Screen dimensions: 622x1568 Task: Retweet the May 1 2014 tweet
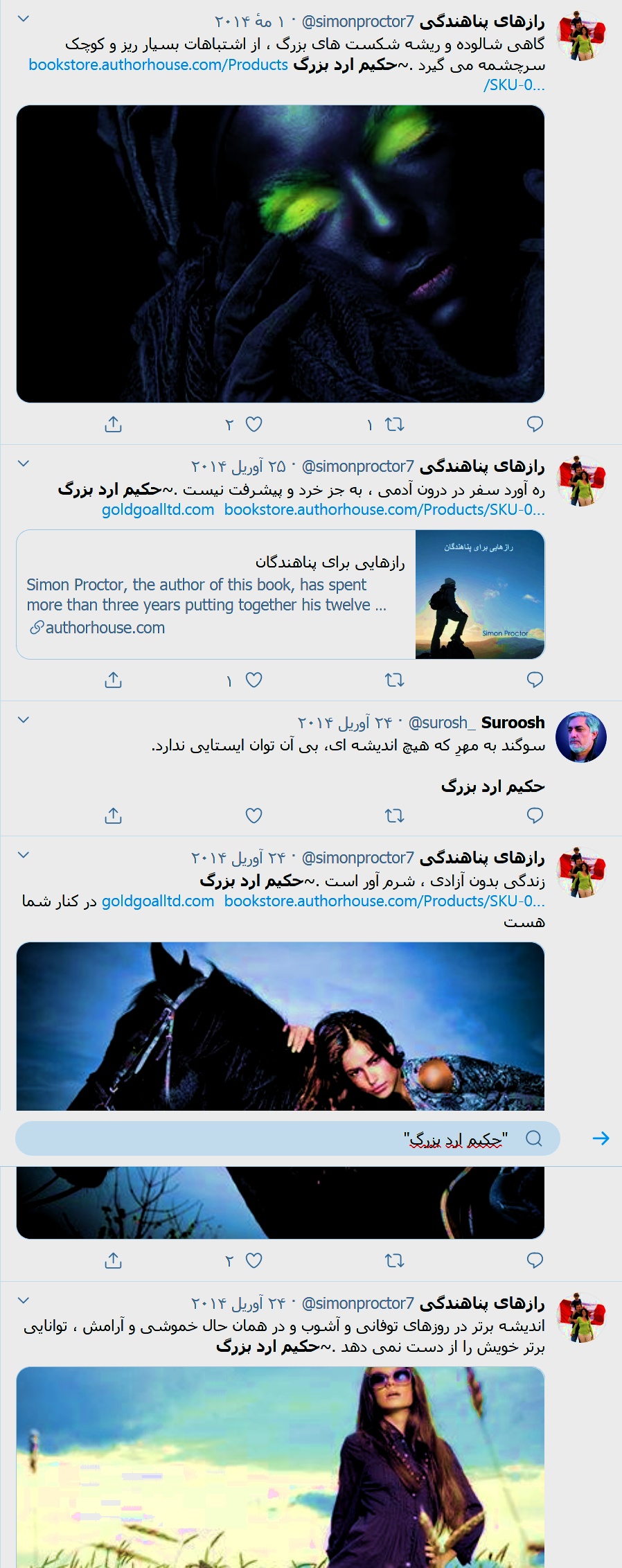(x=394, y=424)
